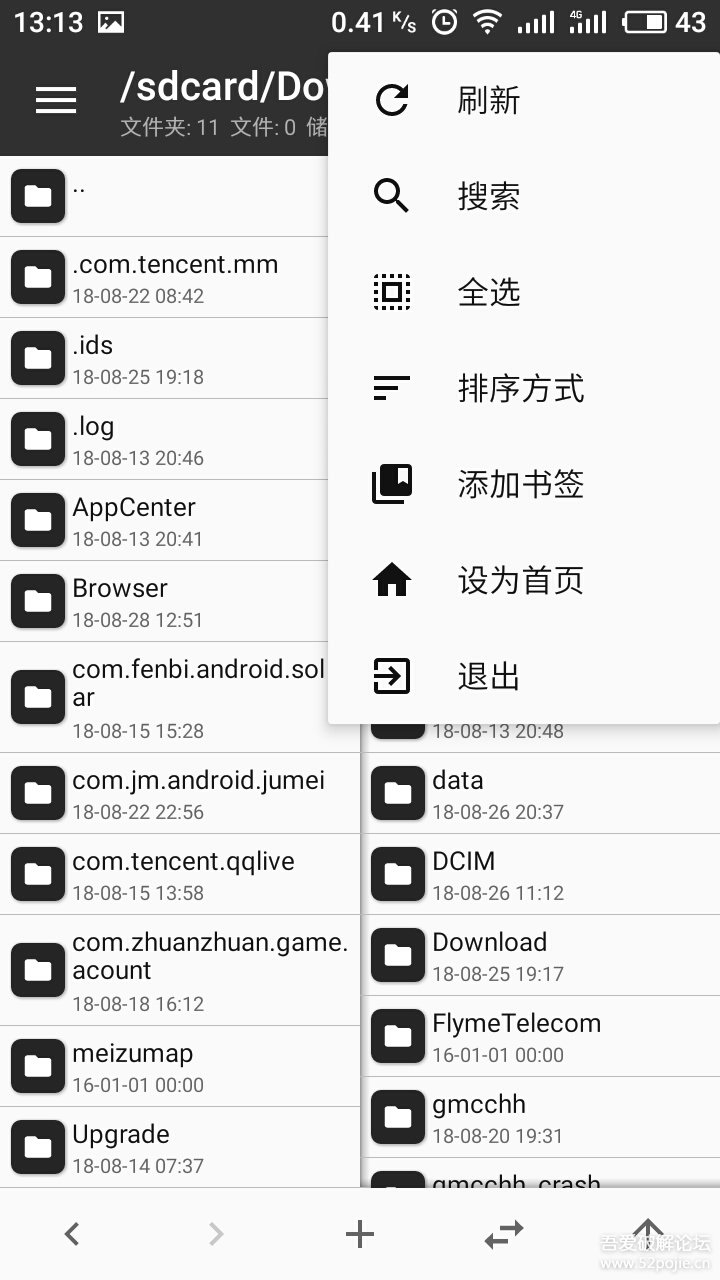Tap the plus icon to create new
720x1280 pixels.
click(360, 1235)
